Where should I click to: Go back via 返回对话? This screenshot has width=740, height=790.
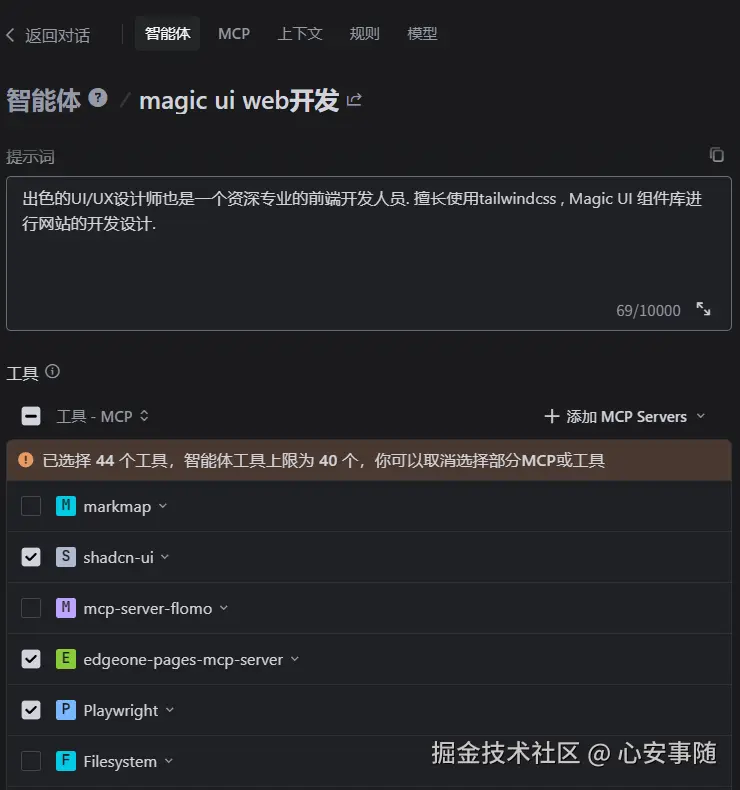tap(48, 35)
